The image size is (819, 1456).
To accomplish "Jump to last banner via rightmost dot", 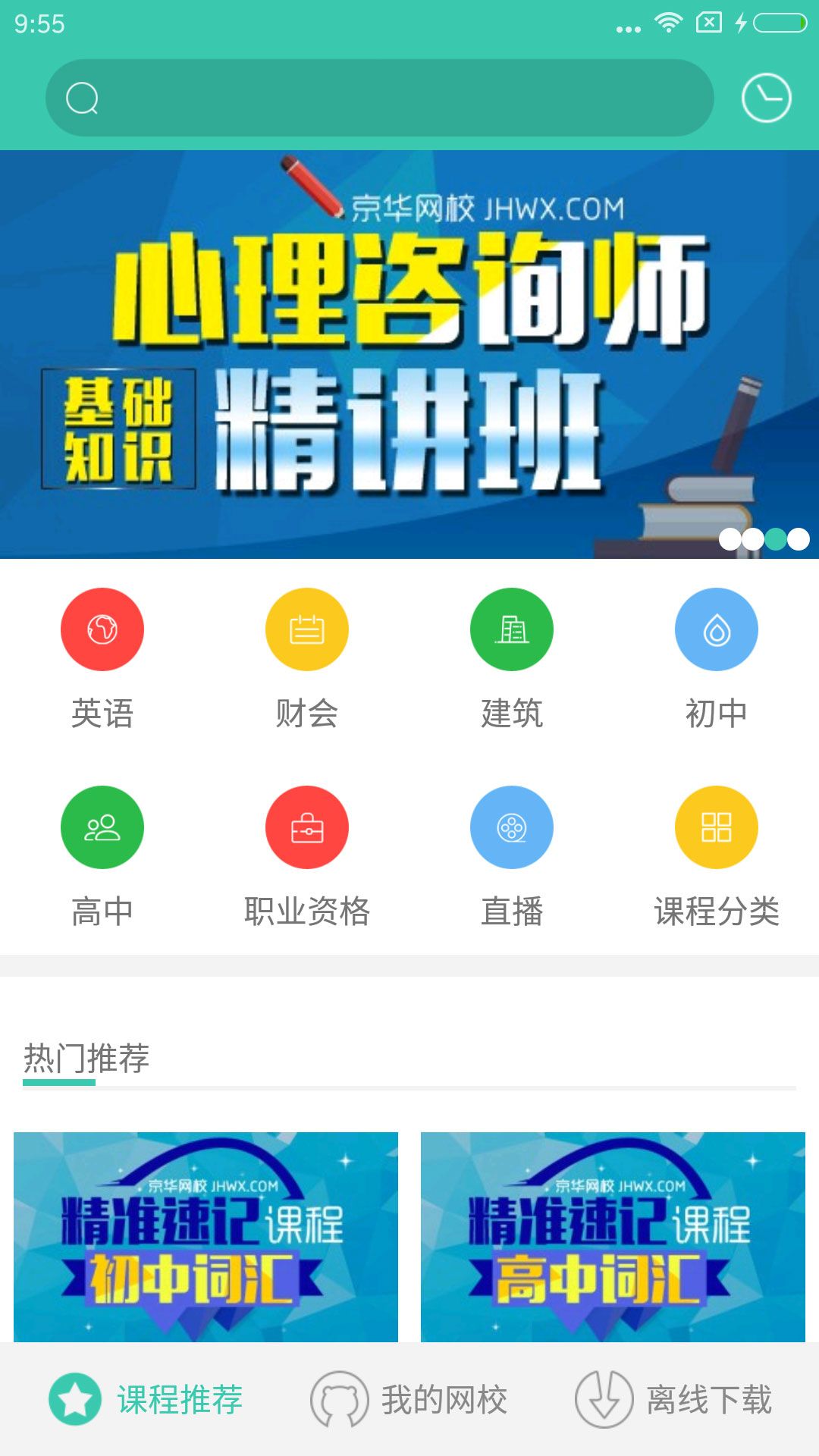I will (x=797, y=537).
